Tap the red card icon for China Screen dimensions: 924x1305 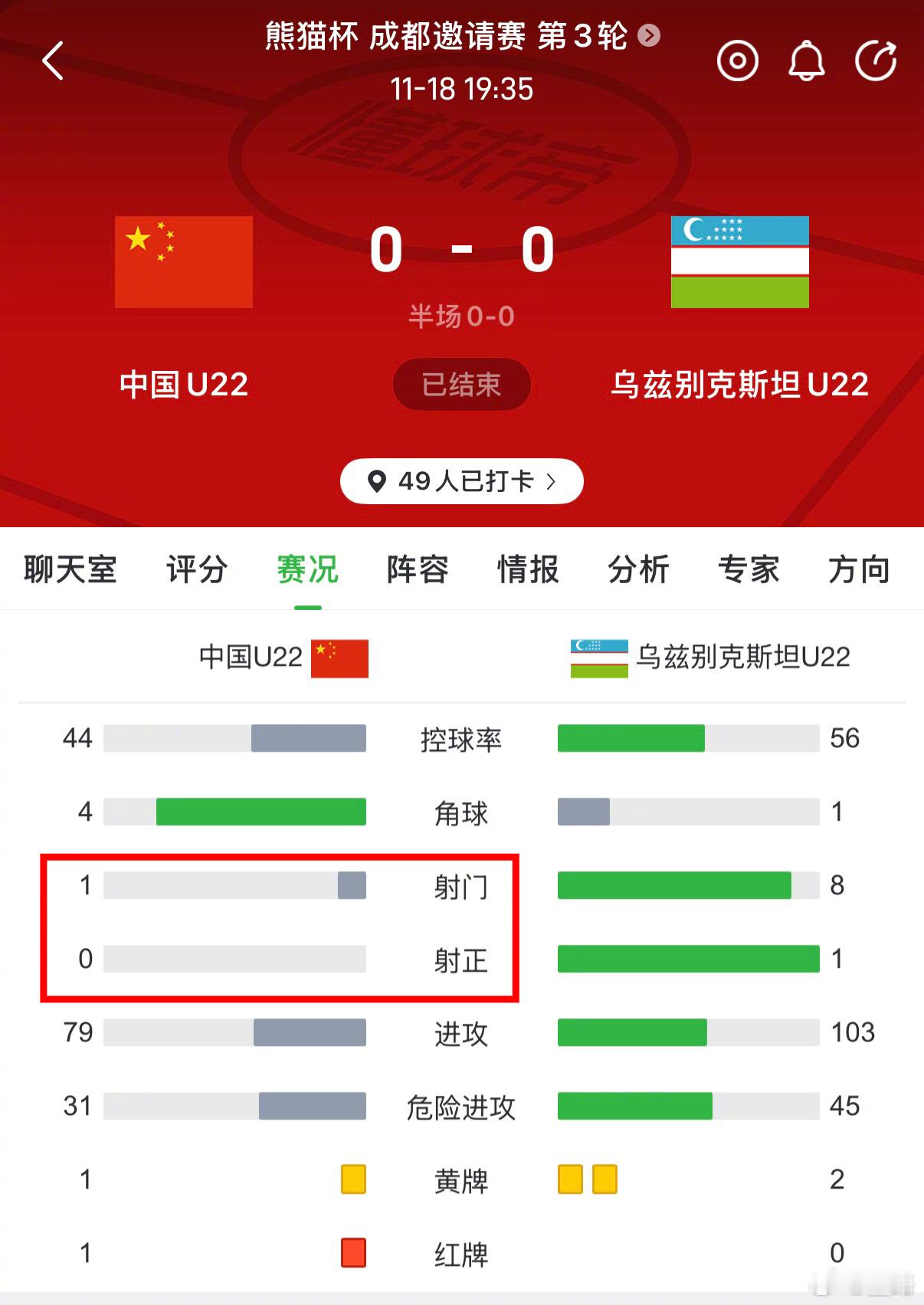pos(352,1254)
